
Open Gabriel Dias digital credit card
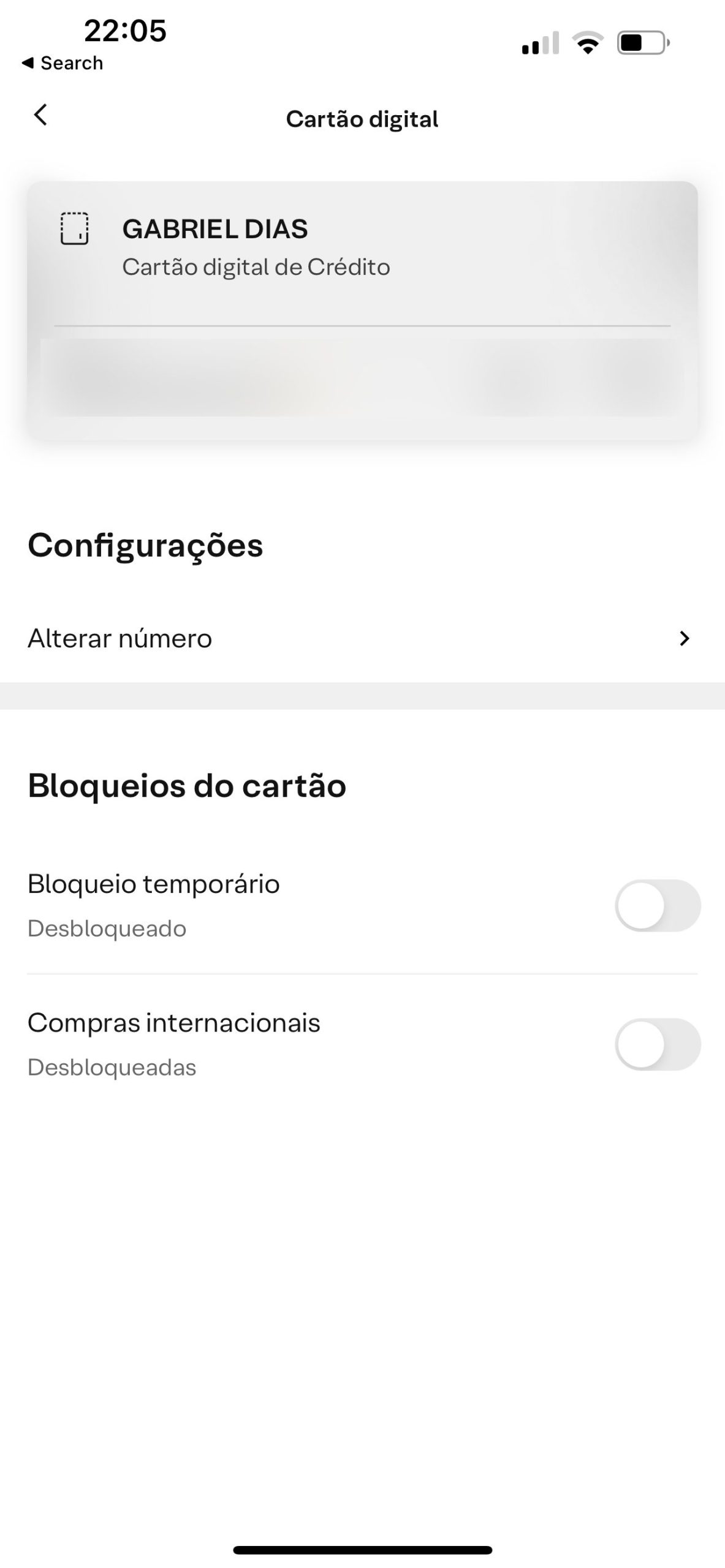[x=362, y=310]
